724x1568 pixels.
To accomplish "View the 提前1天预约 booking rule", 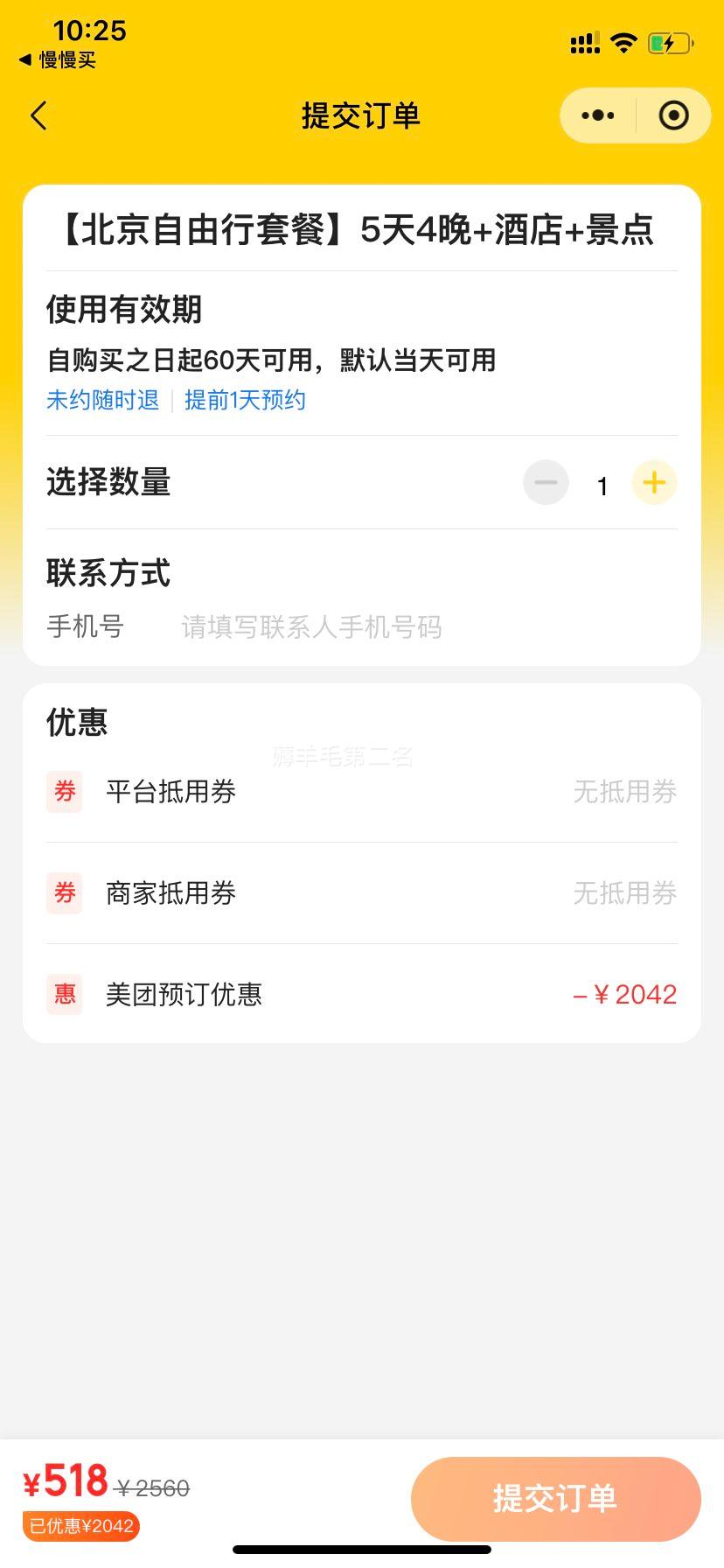I will point(245,401).
